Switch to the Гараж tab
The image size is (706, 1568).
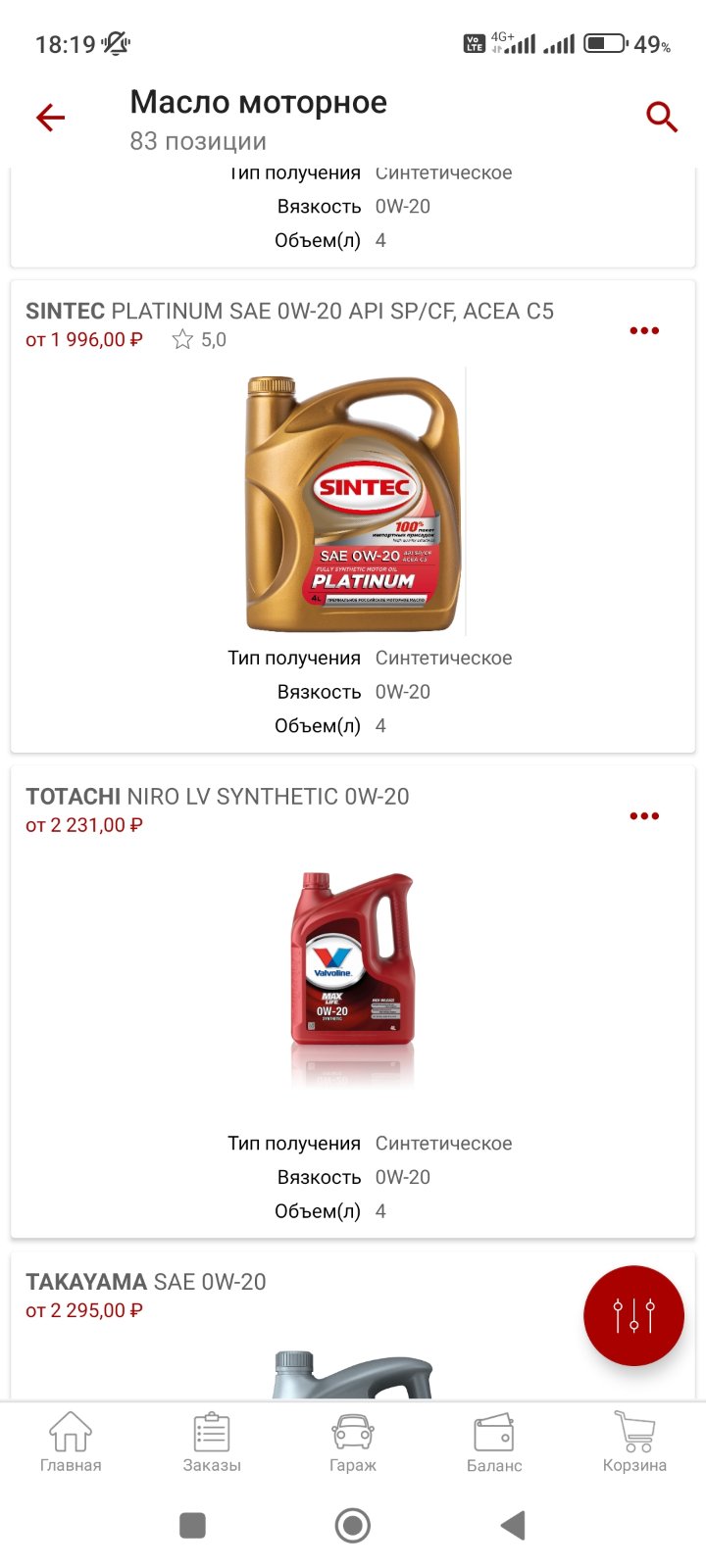[353, 1442]
